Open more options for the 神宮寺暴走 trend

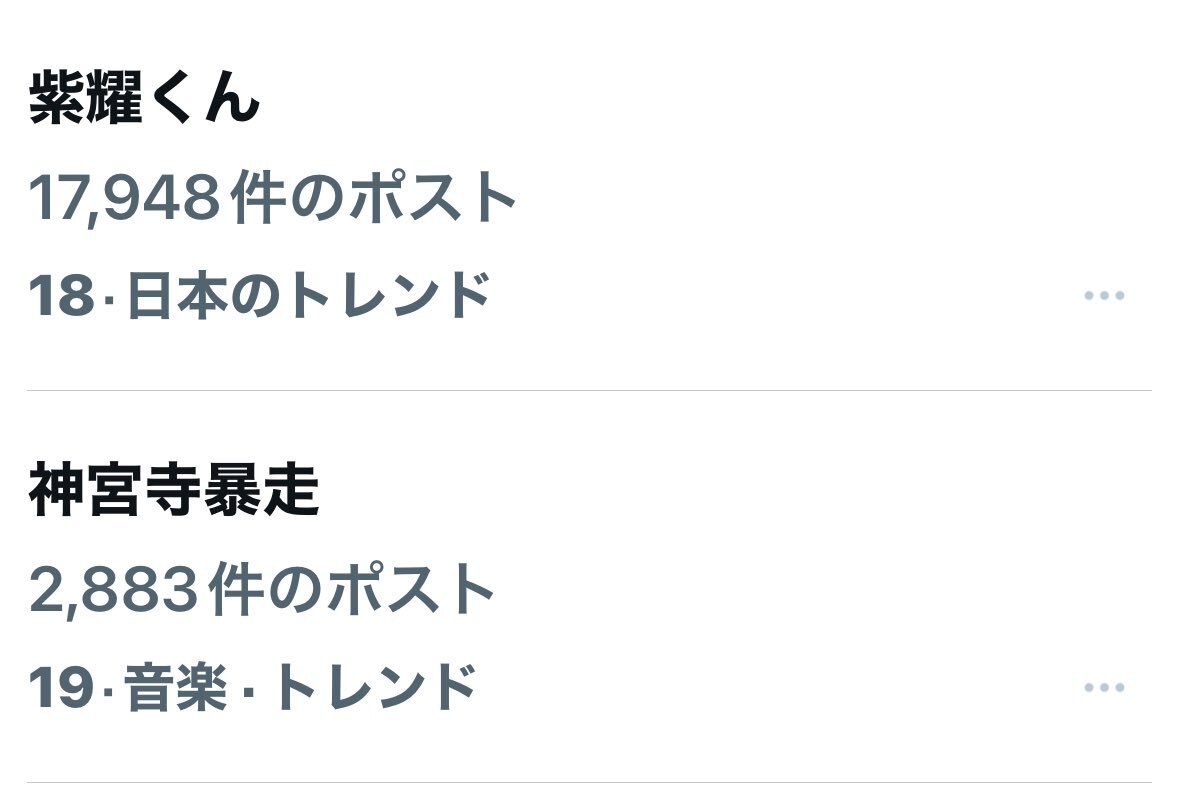point(1104,688)
